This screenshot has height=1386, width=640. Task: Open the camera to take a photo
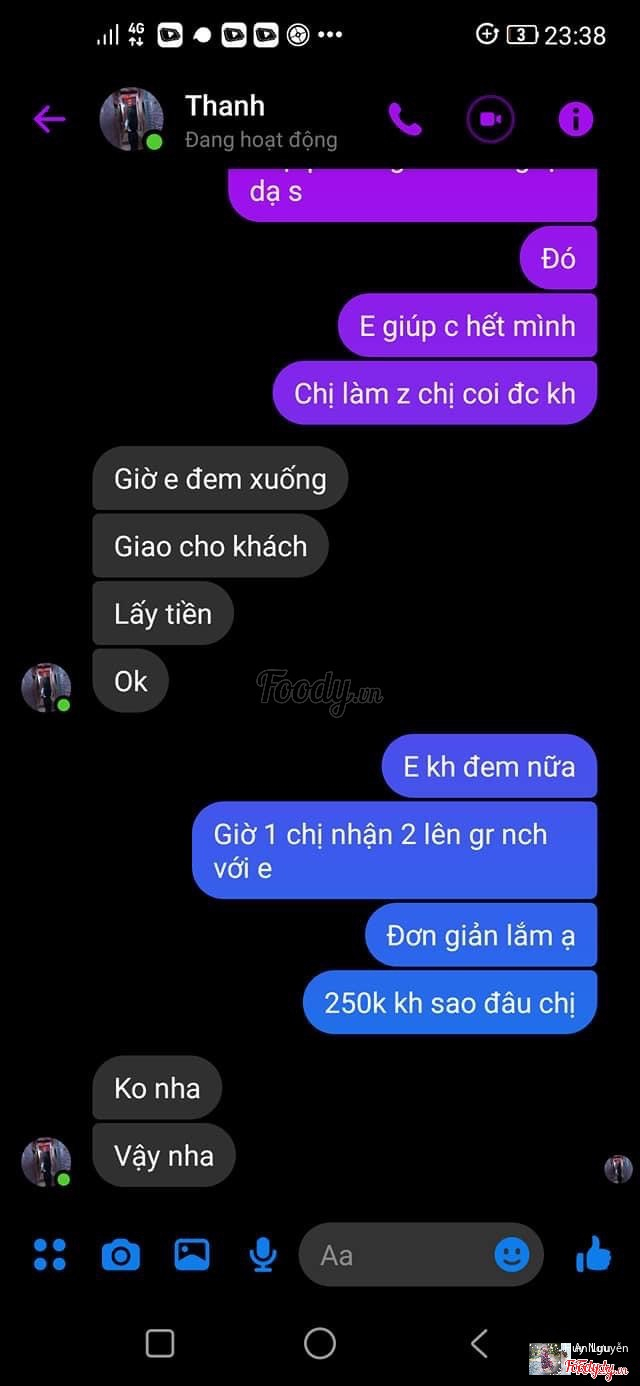click(x=121, y=1254)
